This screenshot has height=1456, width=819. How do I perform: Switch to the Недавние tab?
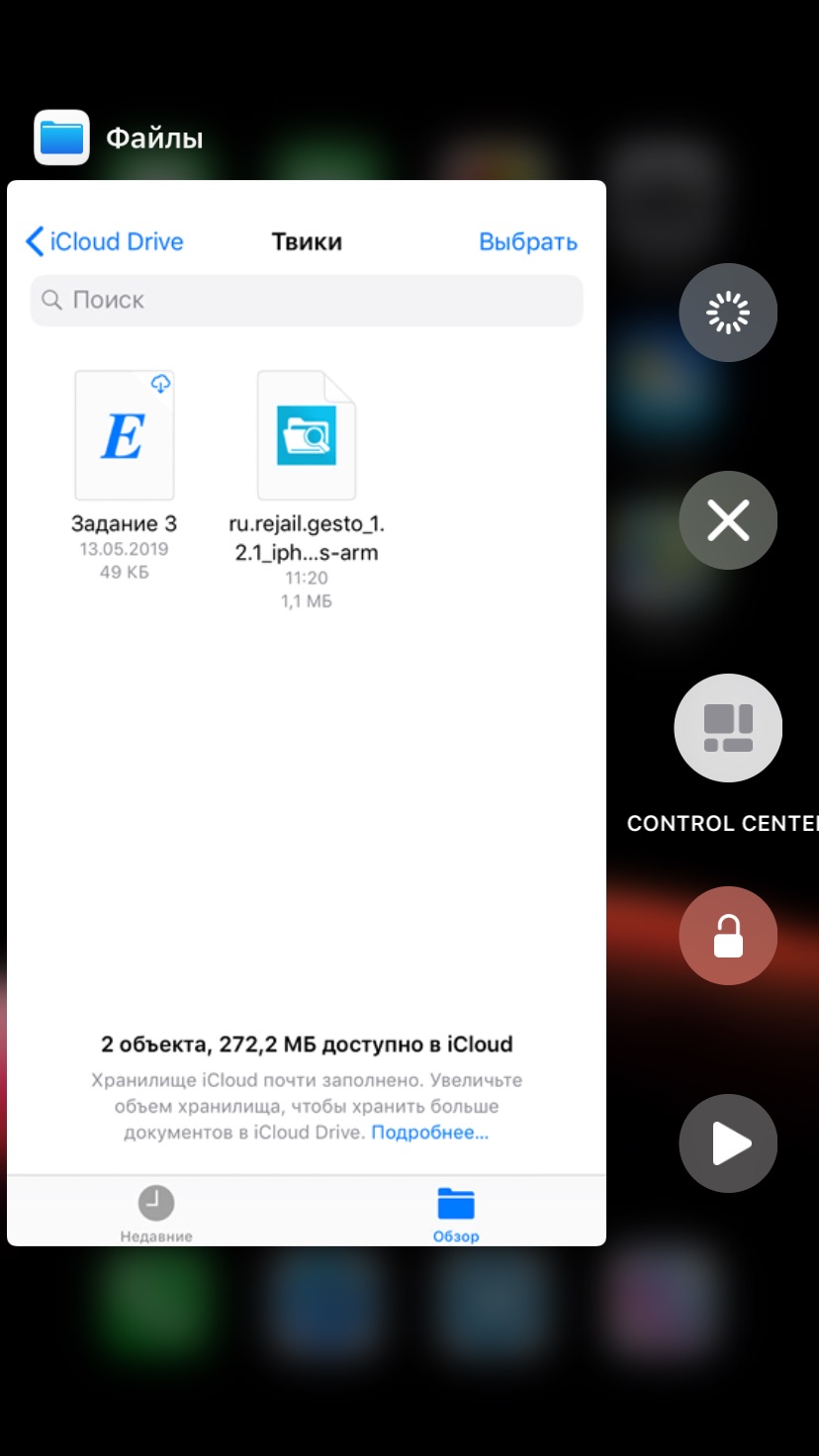pos(156,1214)
